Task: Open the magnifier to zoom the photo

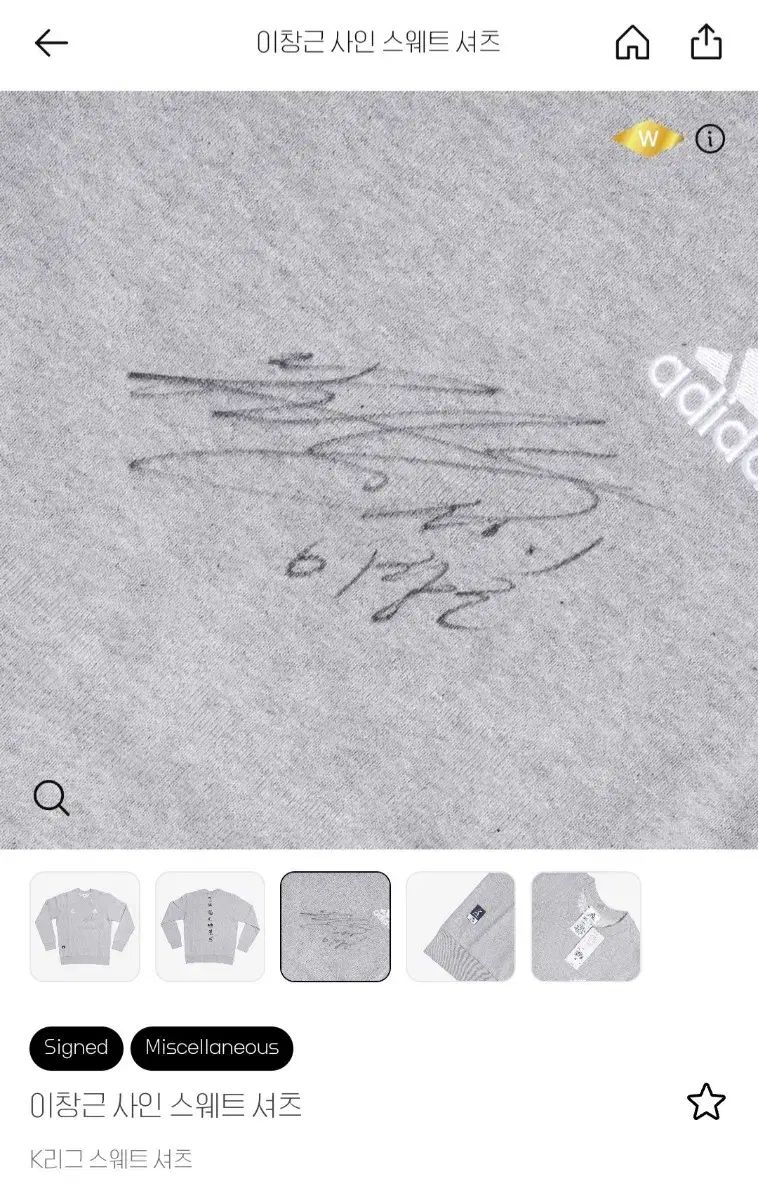Action: [51, 797]
